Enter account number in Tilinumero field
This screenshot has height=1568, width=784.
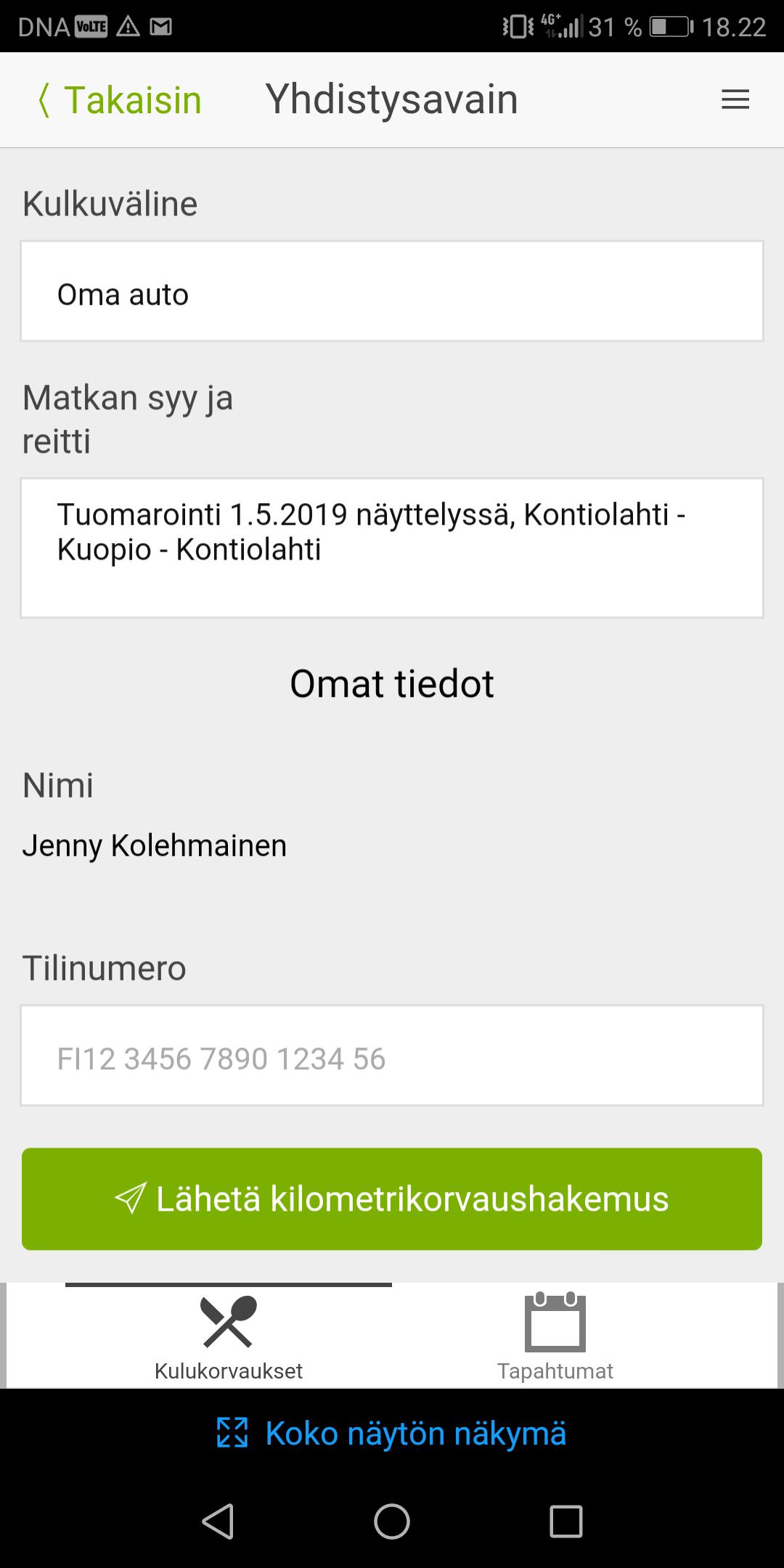(x=392, y=1055)
